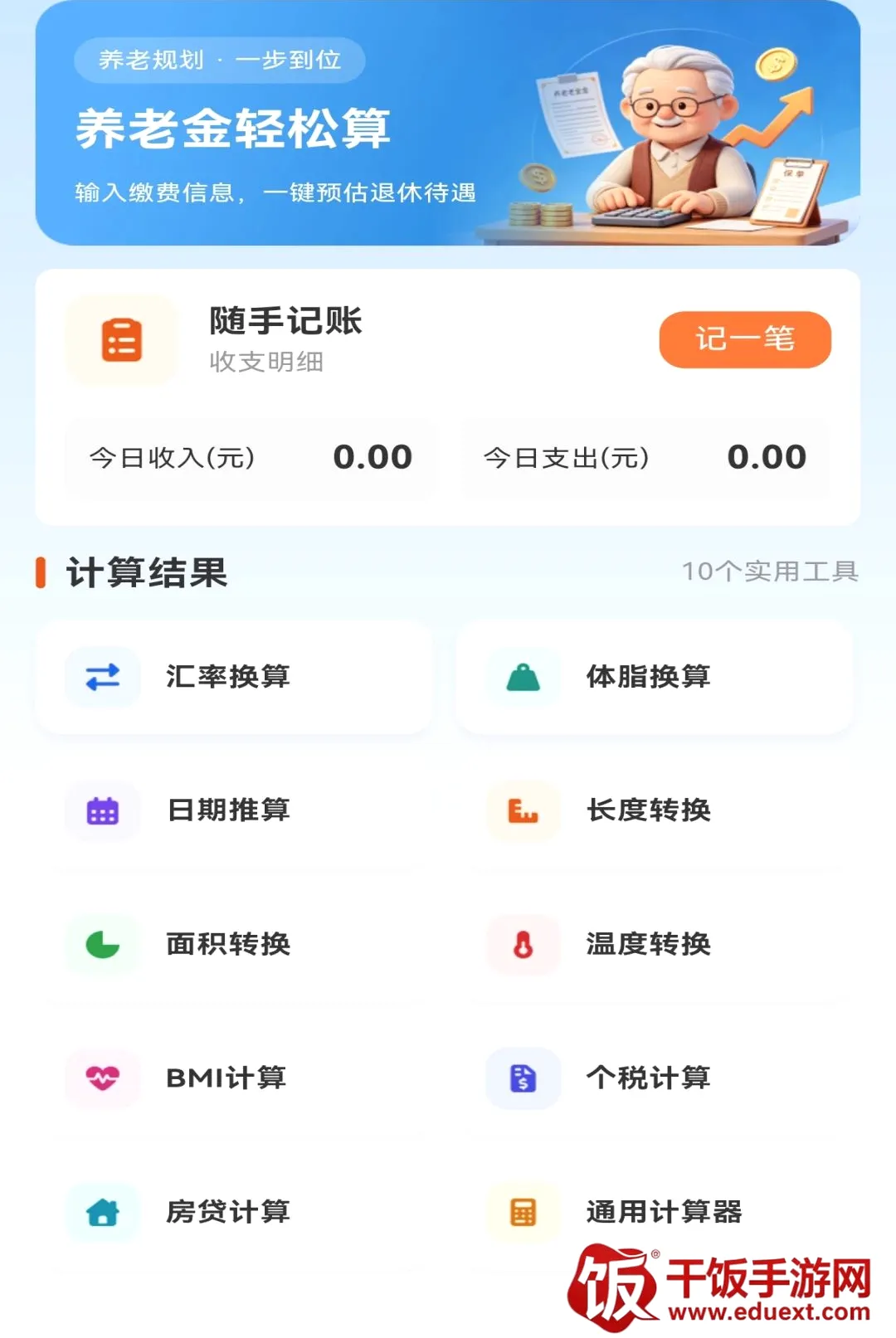Open 面积转换
Image resolution: width=896 pixels, height=1338 pixels.
coord(234,944)
